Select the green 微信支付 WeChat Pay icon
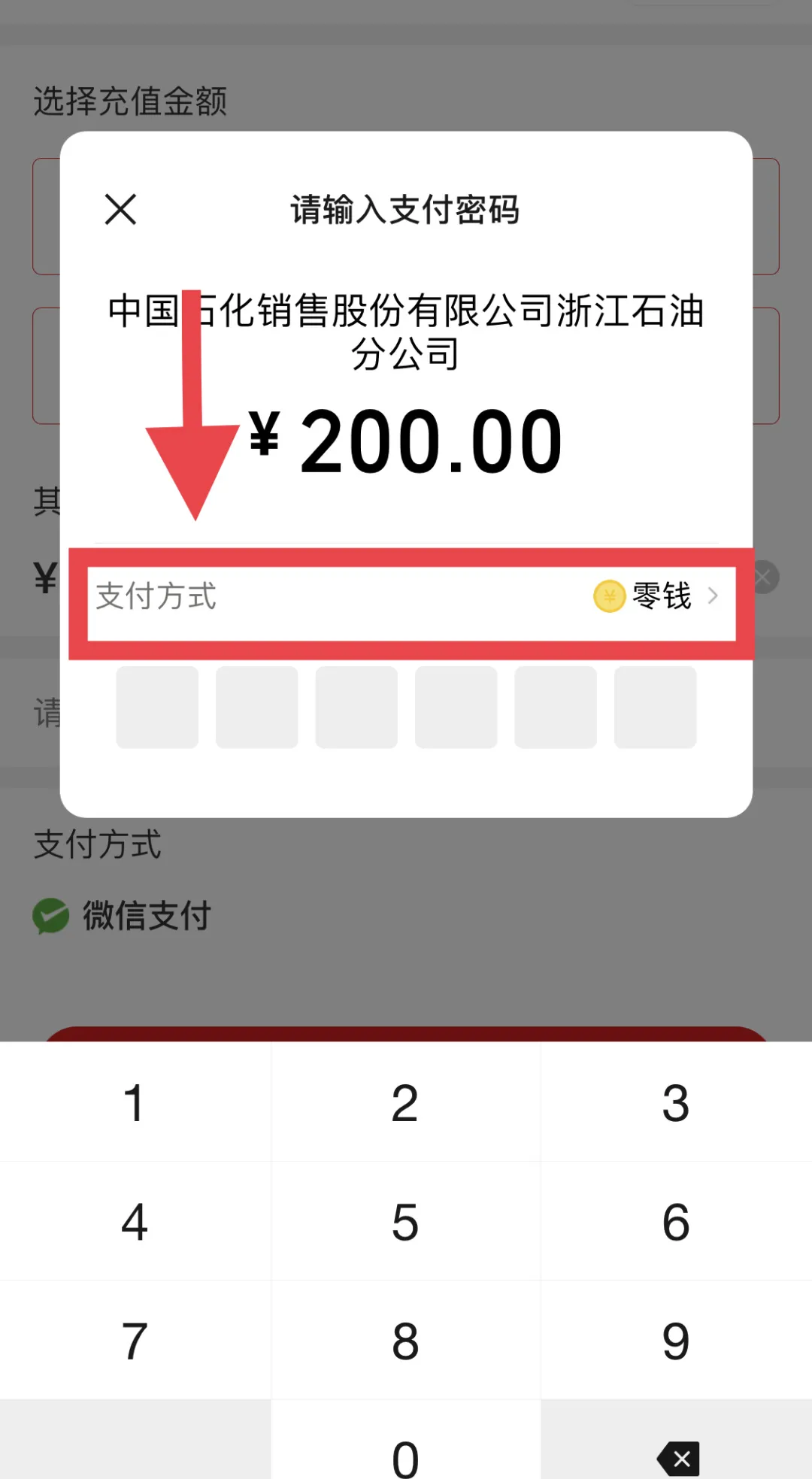This screenshot has height=1479, width=812. pyautogui.click(x=50, y=916)
